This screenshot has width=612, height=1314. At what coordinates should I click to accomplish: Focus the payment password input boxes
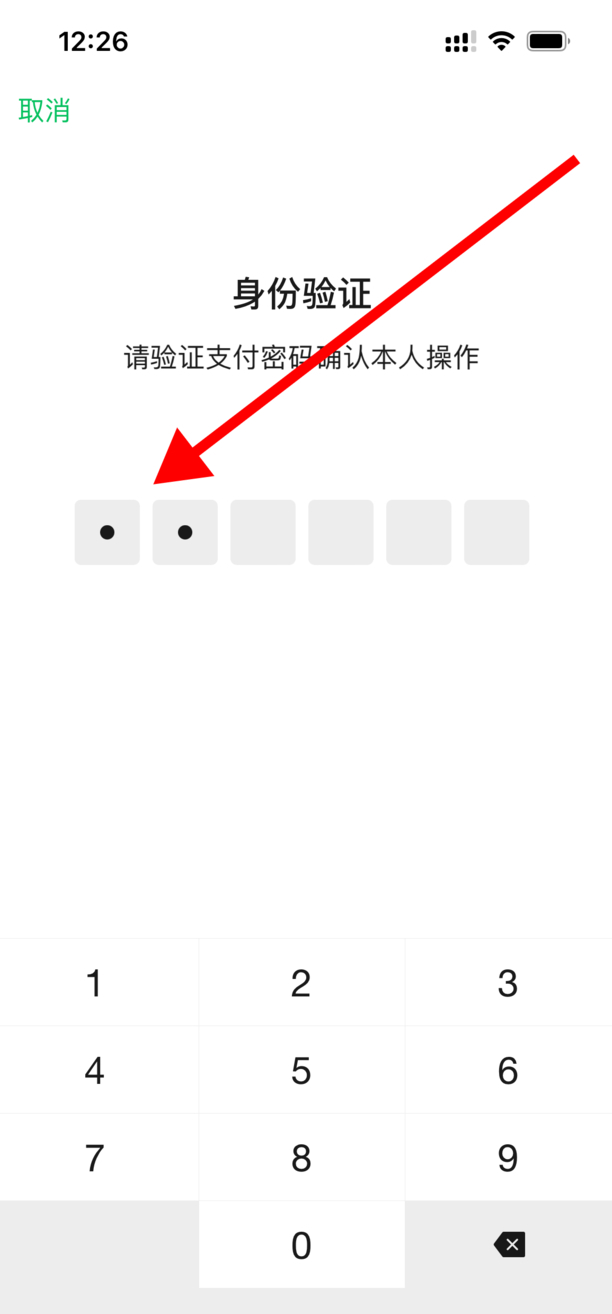click(x=301, y=533)
